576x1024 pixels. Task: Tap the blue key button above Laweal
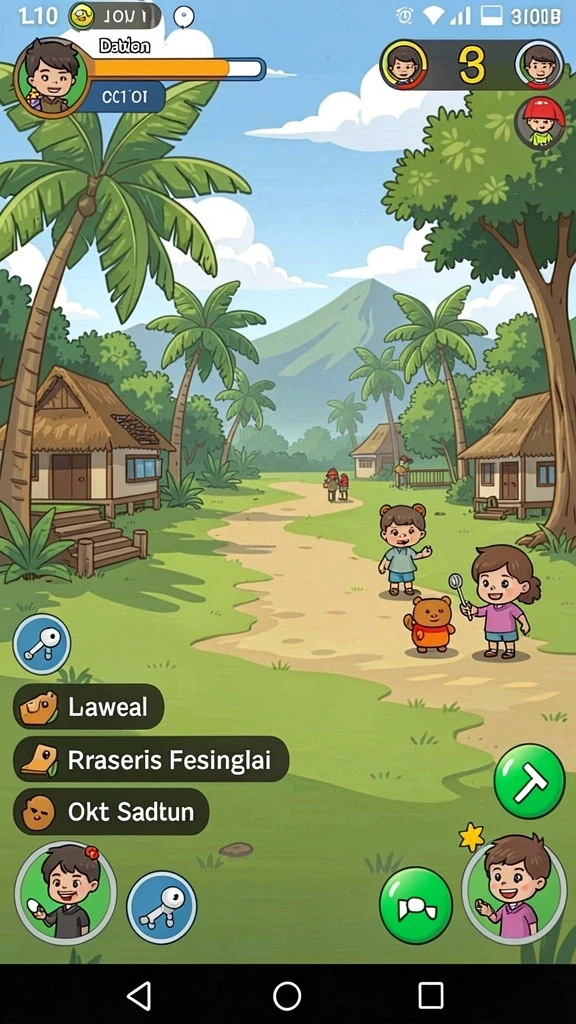[x=42, y=644]
